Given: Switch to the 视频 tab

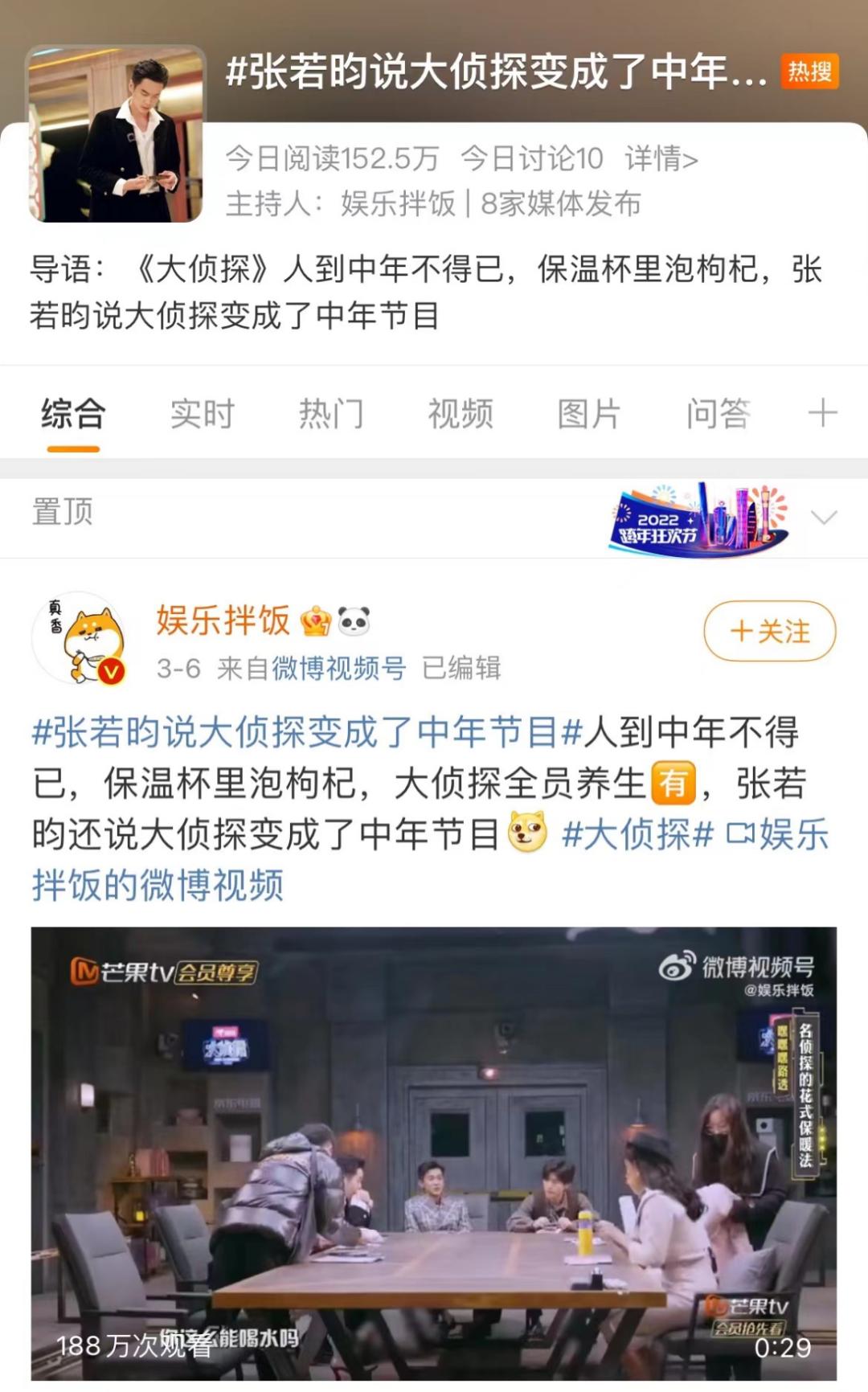Looking at the screenshot, I should tap(461, 414).
